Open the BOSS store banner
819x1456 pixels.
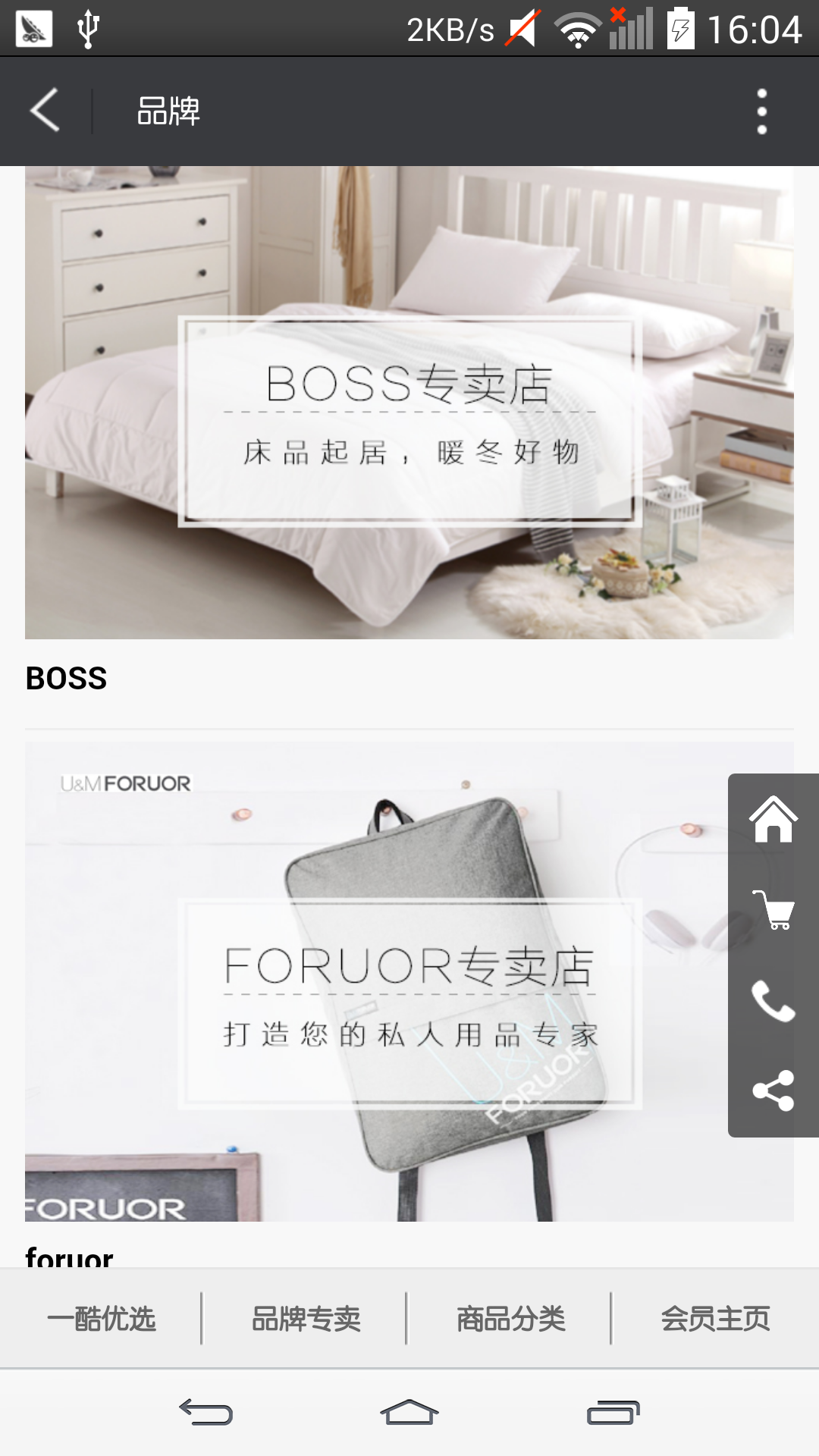[409, 403]
